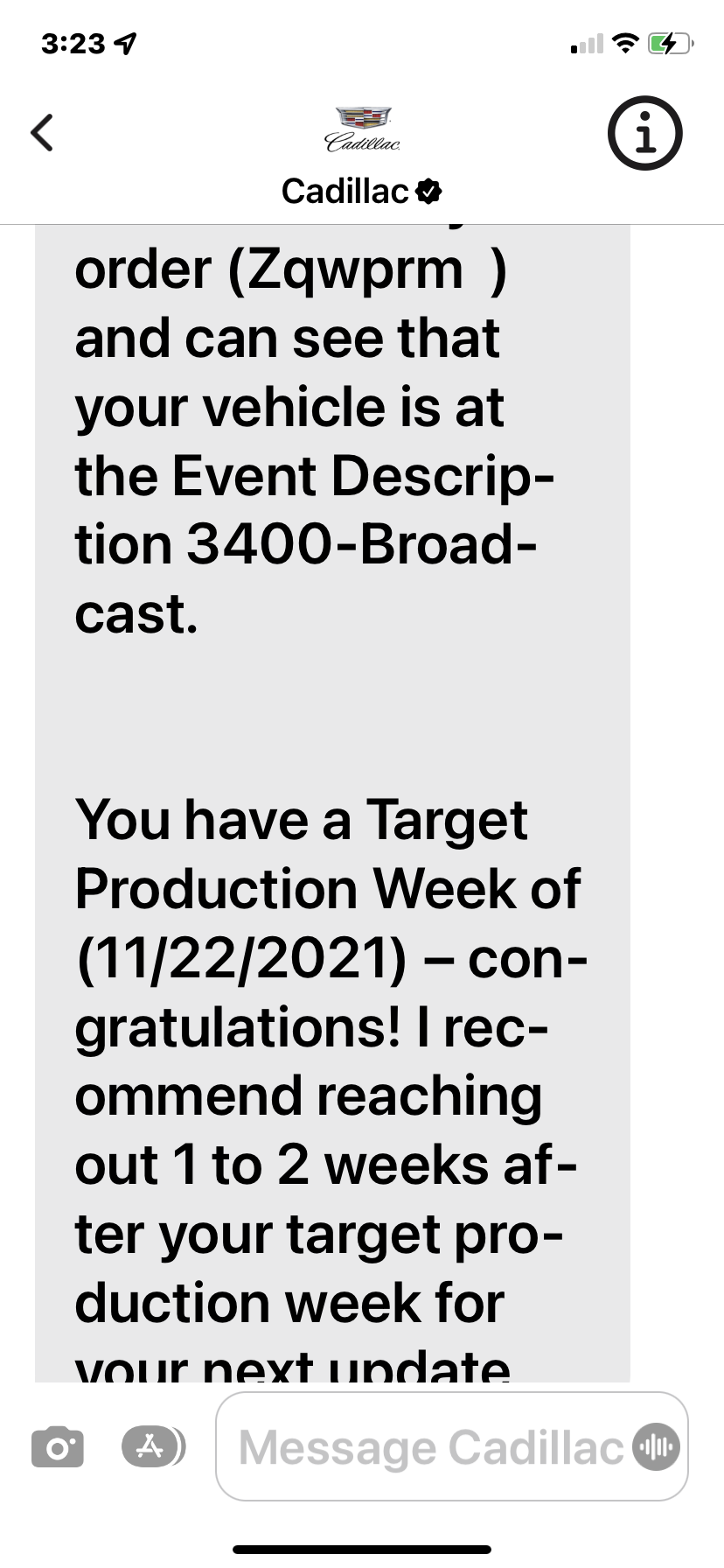724x1568 pixels.
Task: Record an audio message
Action: [x=657, y=1447]
